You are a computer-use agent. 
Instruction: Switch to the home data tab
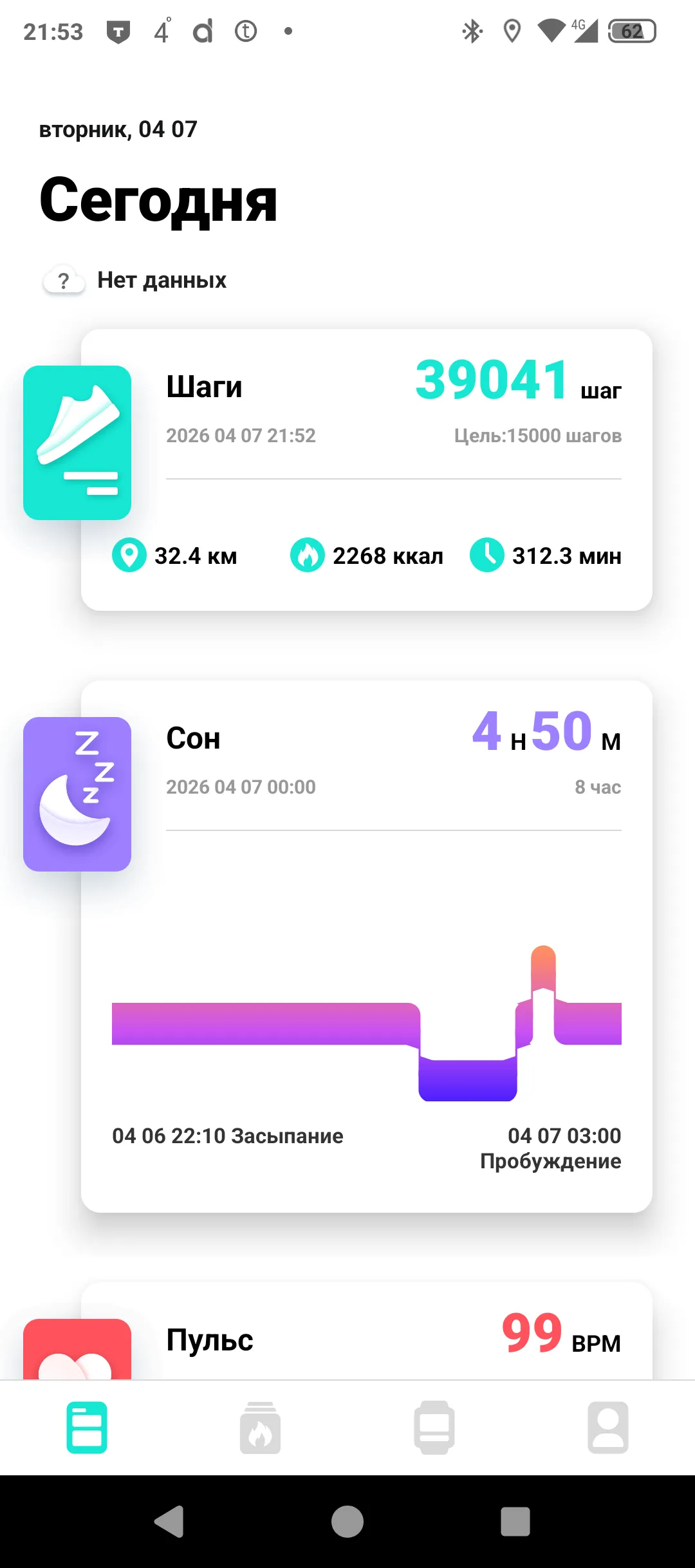[87, 1427]
